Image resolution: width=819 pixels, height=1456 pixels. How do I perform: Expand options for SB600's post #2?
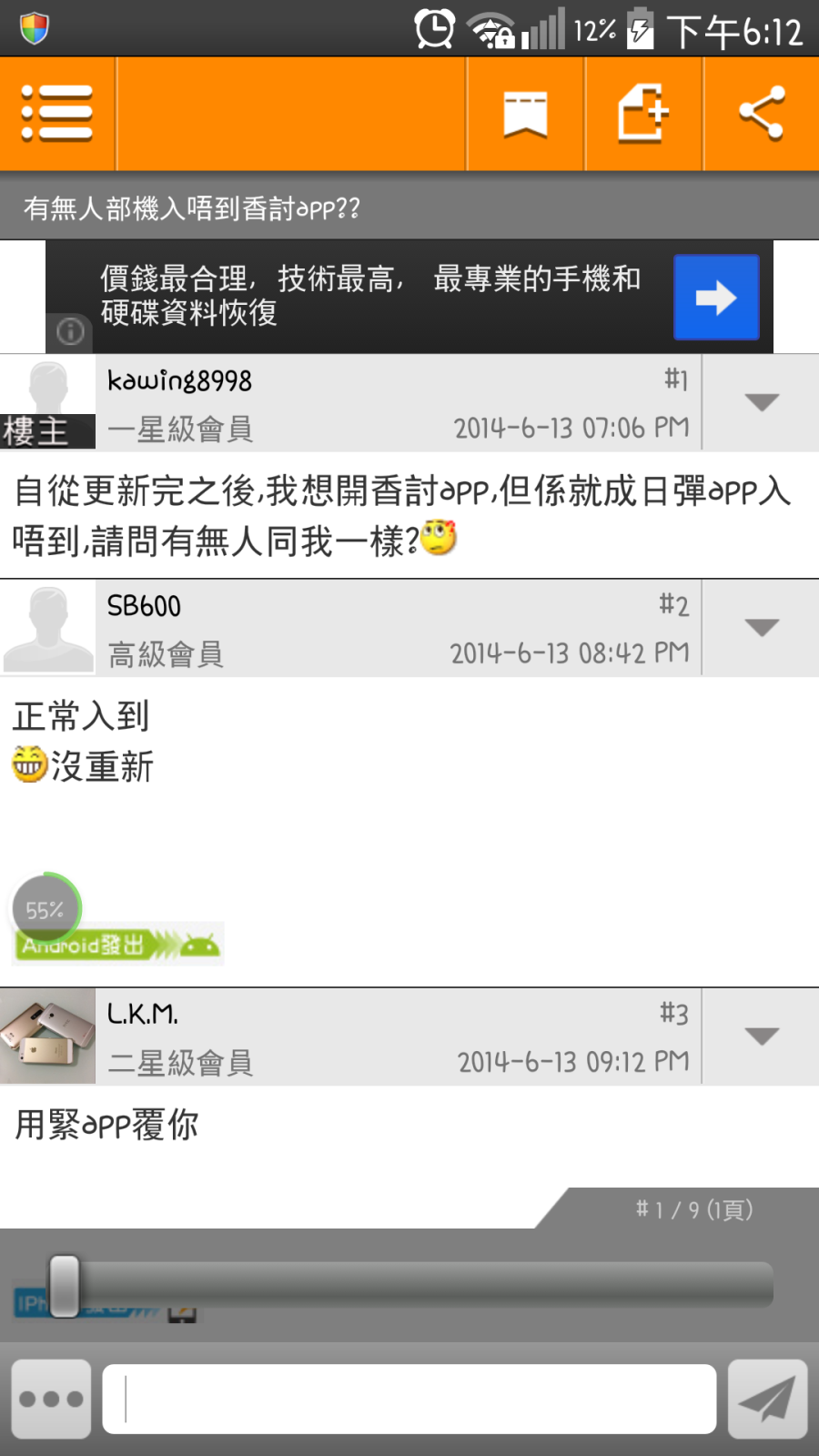761,628
